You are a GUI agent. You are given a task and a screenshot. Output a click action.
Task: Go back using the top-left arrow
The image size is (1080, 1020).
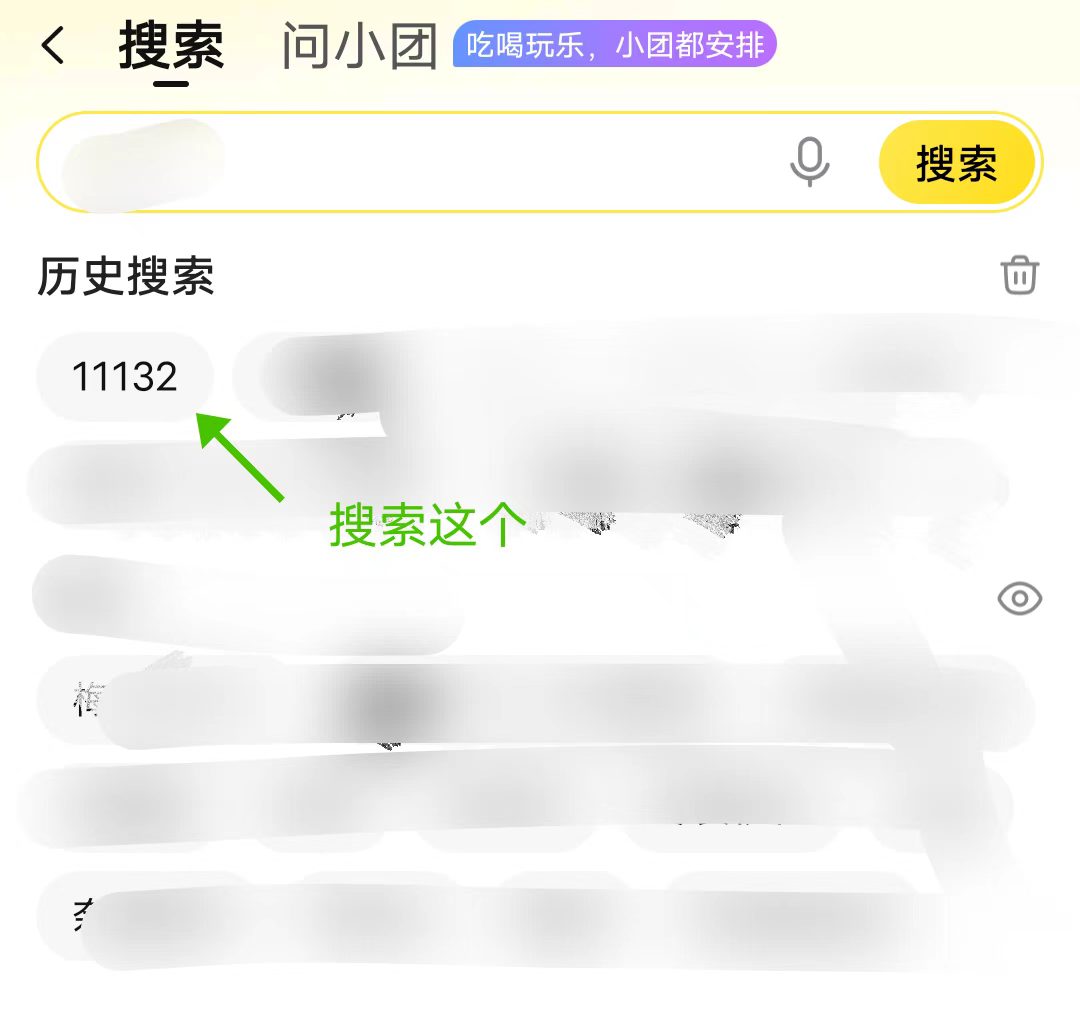pos(53,46)
